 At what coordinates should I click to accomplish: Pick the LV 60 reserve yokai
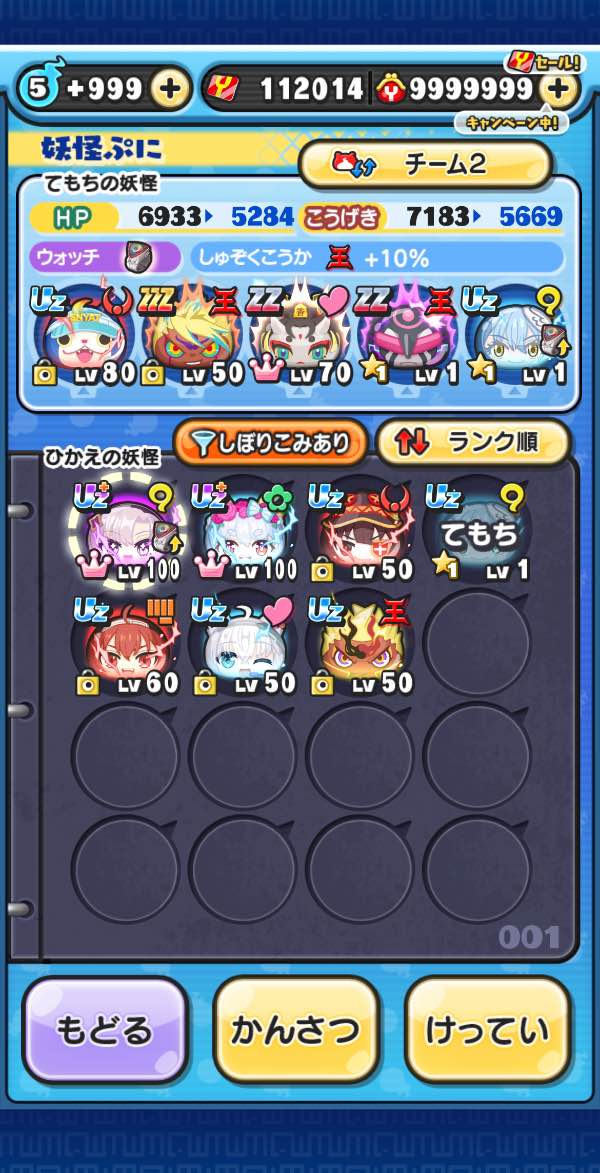pos(125,645)
